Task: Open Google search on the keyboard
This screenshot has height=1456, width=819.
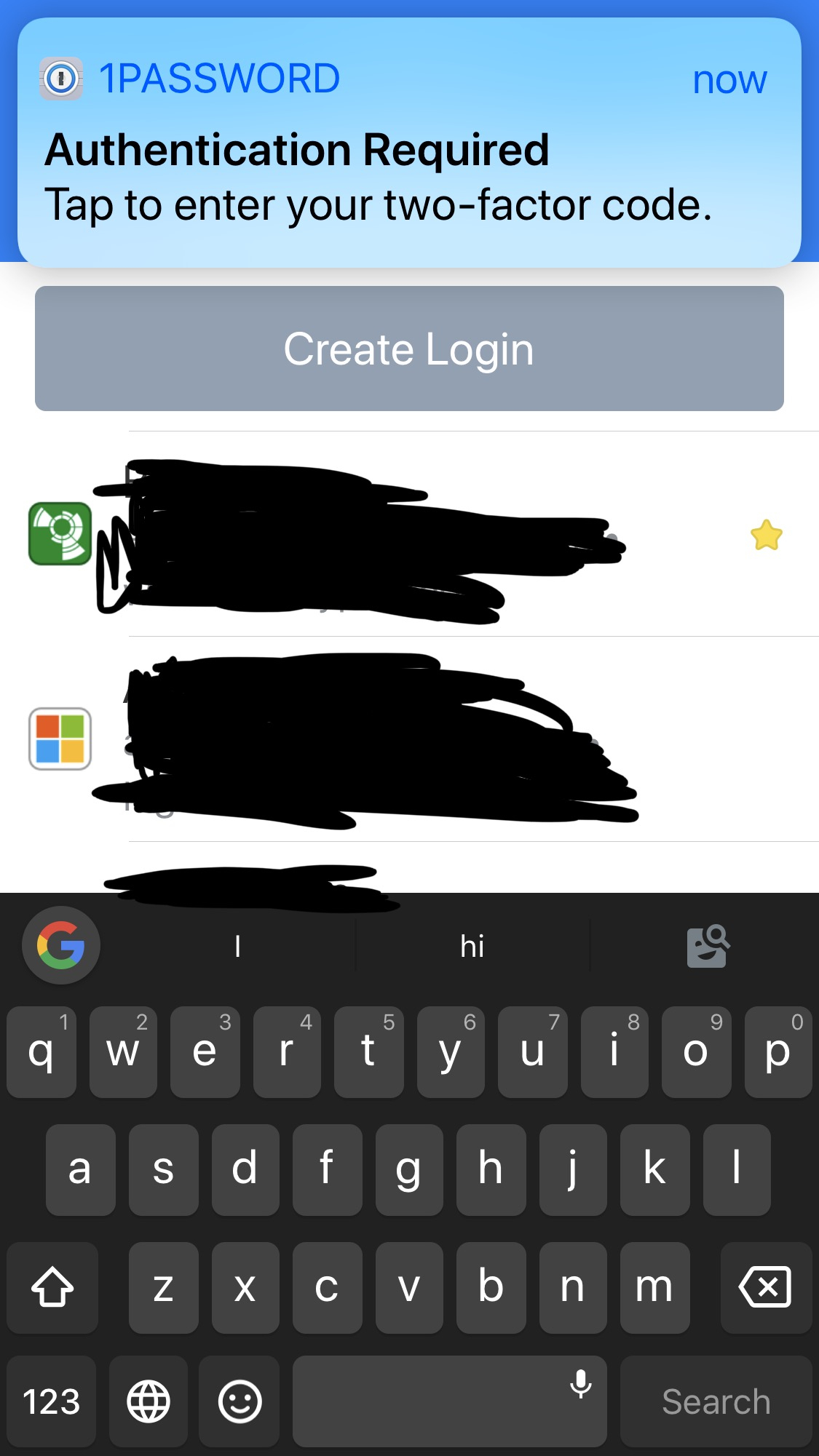Action: [x=61, y=945]
